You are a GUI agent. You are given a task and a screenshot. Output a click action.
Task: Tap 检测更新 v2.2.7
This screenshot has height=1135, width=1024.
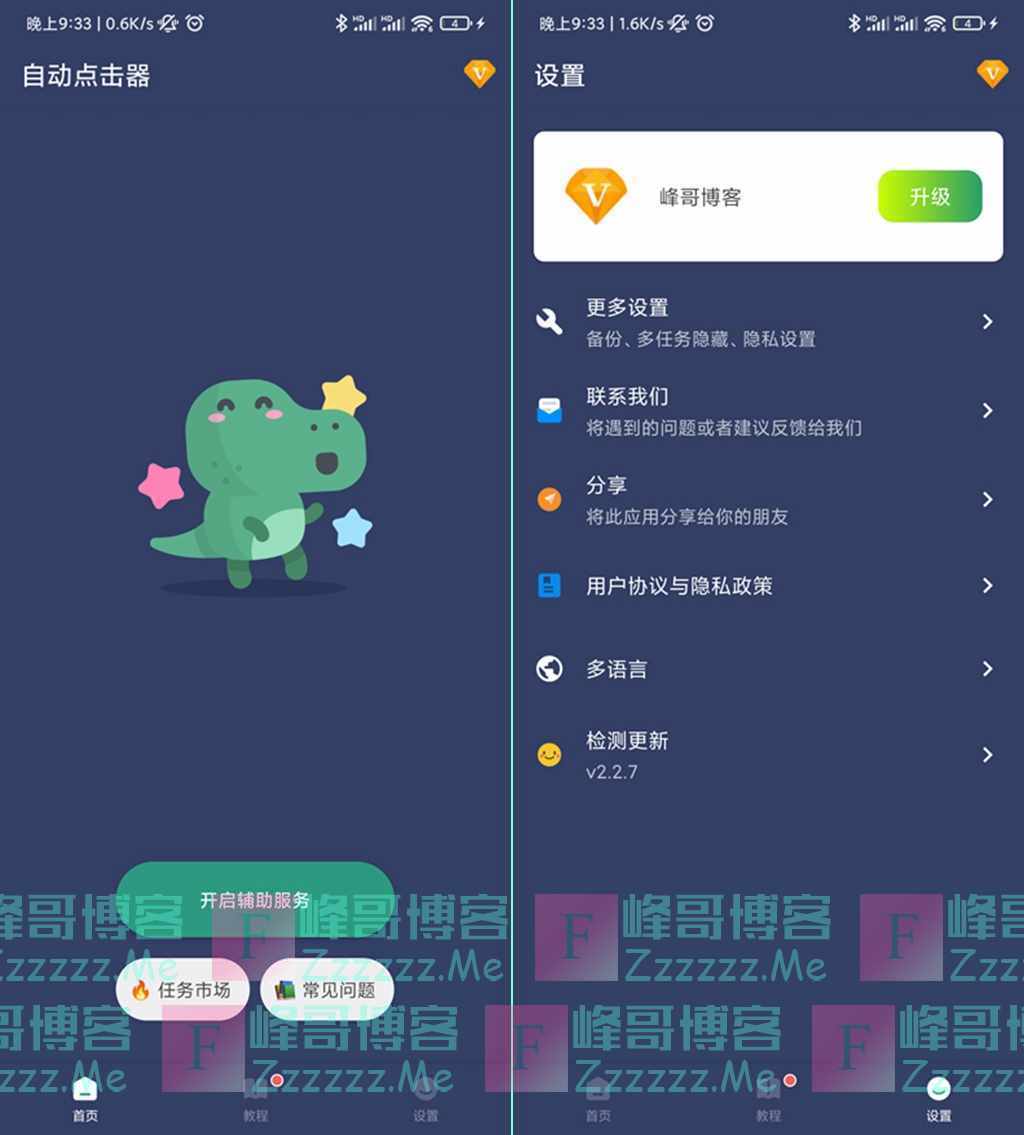tap(767, 755)
